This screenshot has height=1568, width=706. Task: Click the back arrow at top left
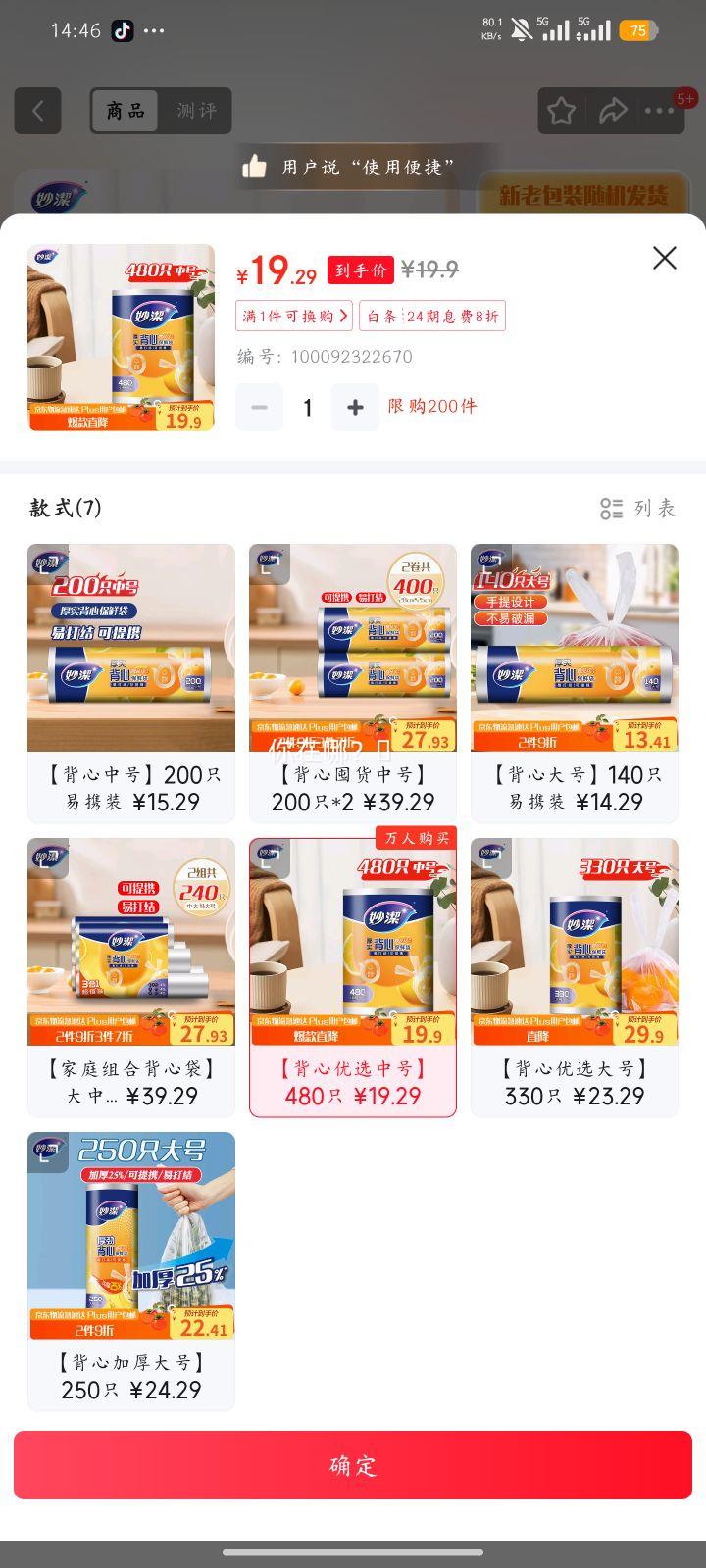point(36,110)
